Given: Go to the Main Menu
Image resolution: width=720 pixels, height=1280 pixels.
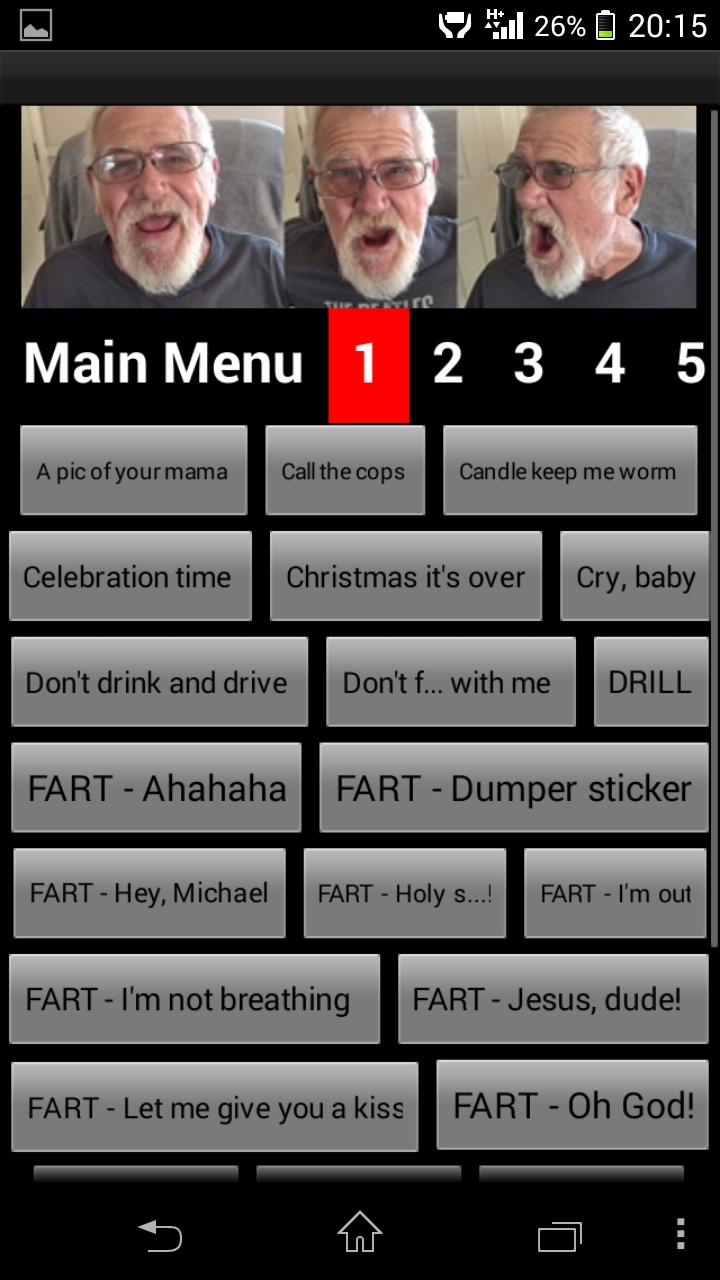Looking at the screenshot, I should click(163, 364).
